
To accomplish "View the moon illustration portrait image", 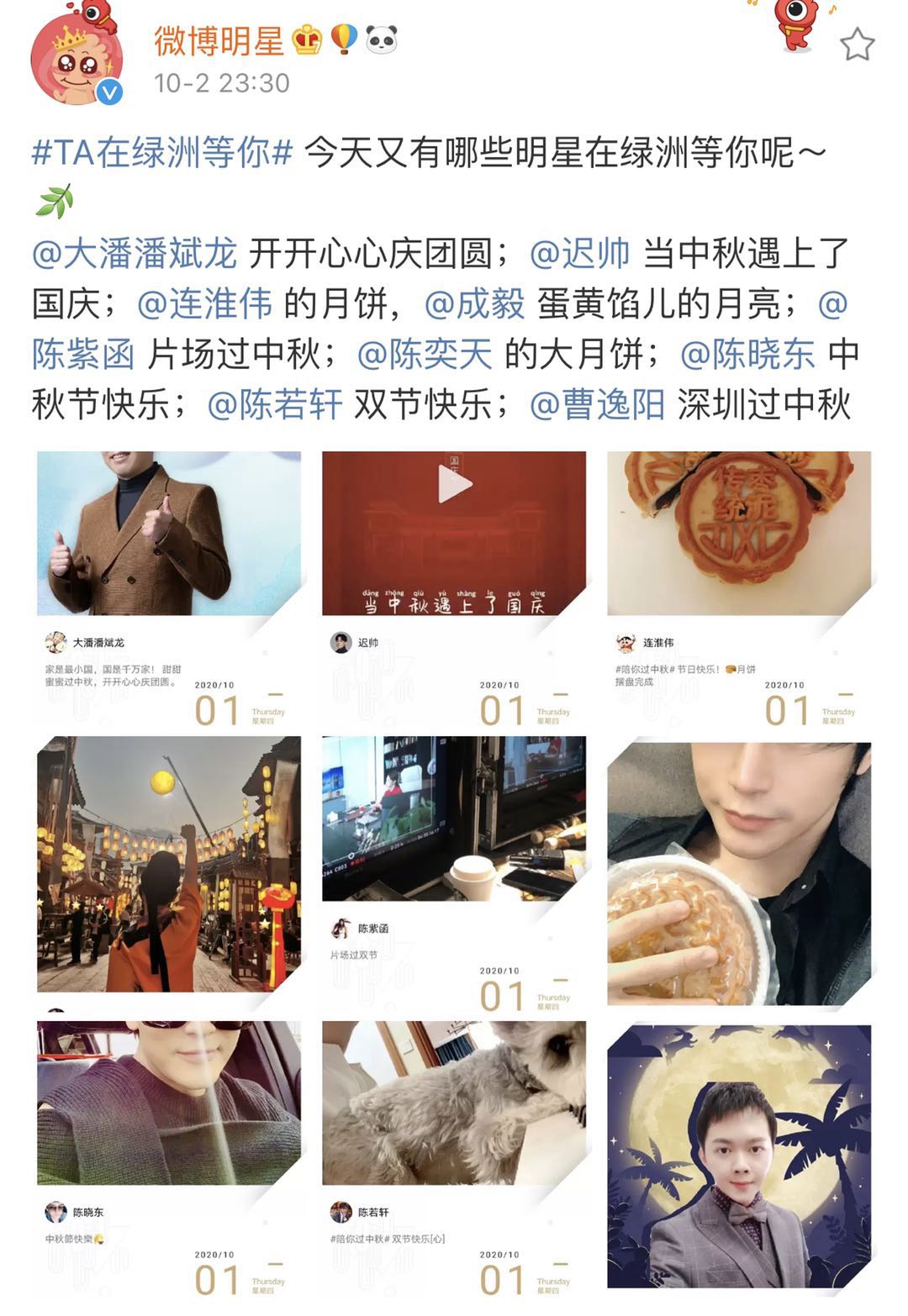I will tap(739, 1155).
